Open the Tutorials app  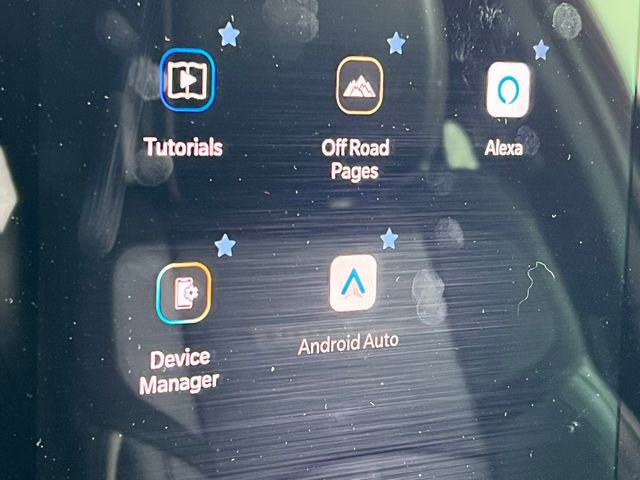[186, 77]
